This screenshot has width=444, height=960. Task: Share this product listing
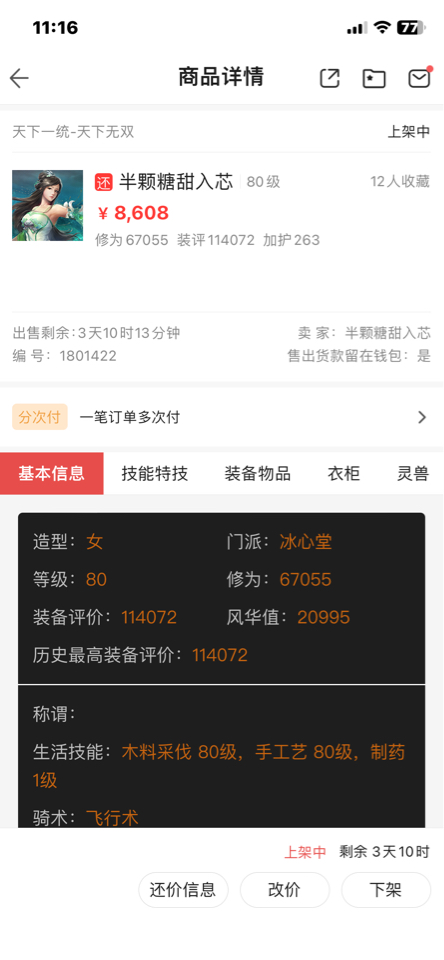click(x=329, y=78)
